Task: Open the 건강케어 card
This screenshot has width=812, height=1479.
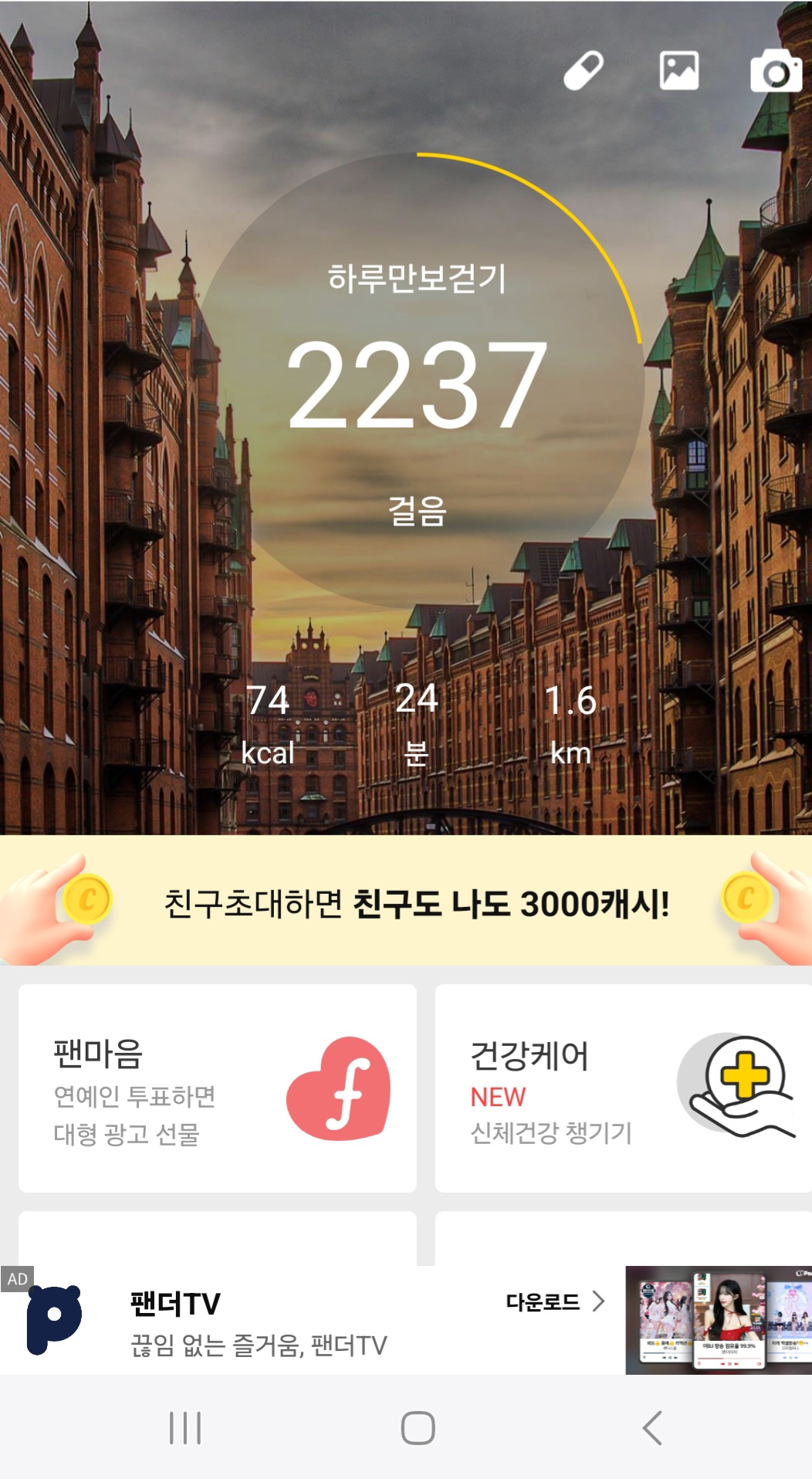Action: click(622, 1088)
